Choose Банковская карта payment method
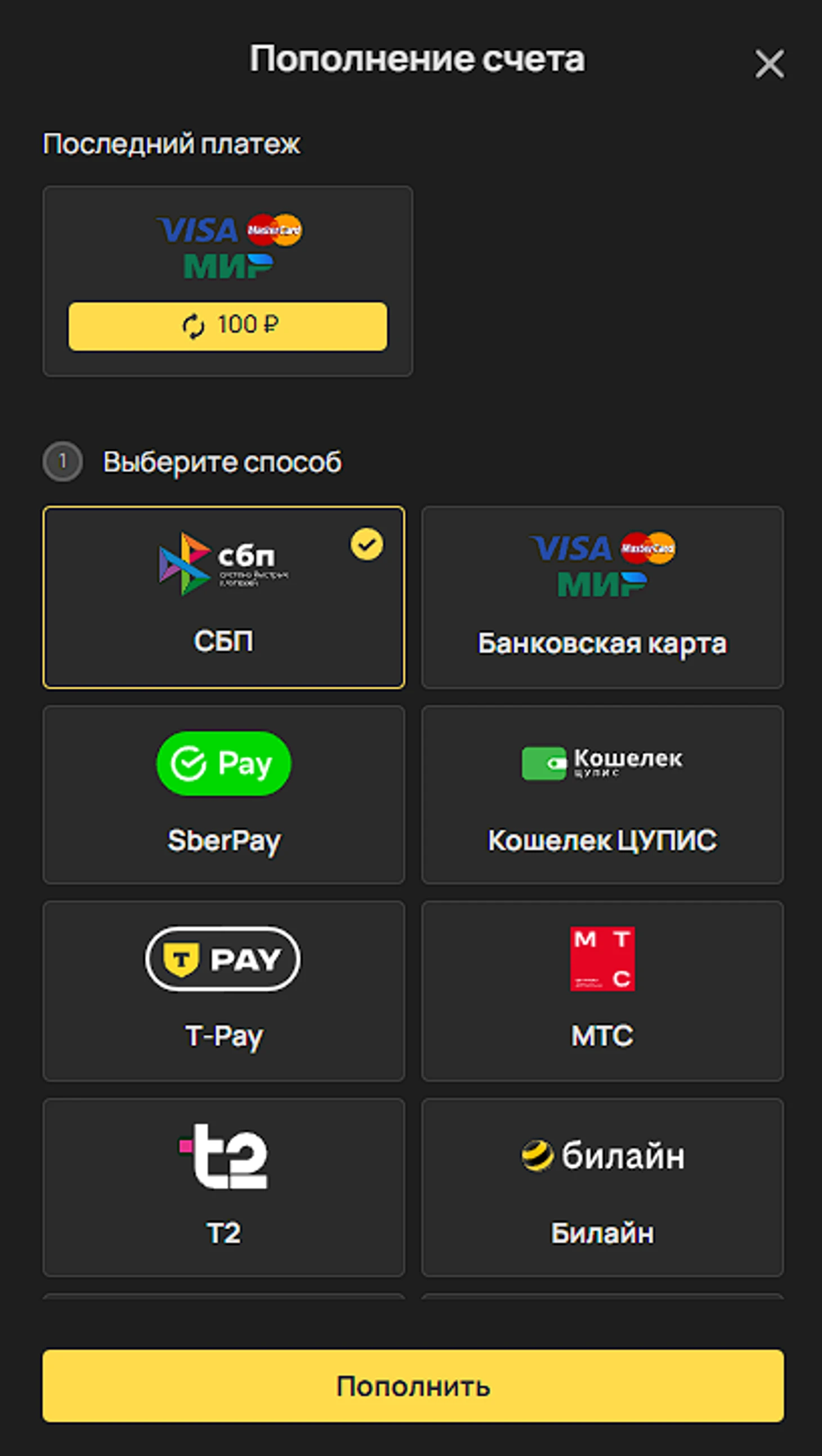822x1456 pixels. pos(602,597)
